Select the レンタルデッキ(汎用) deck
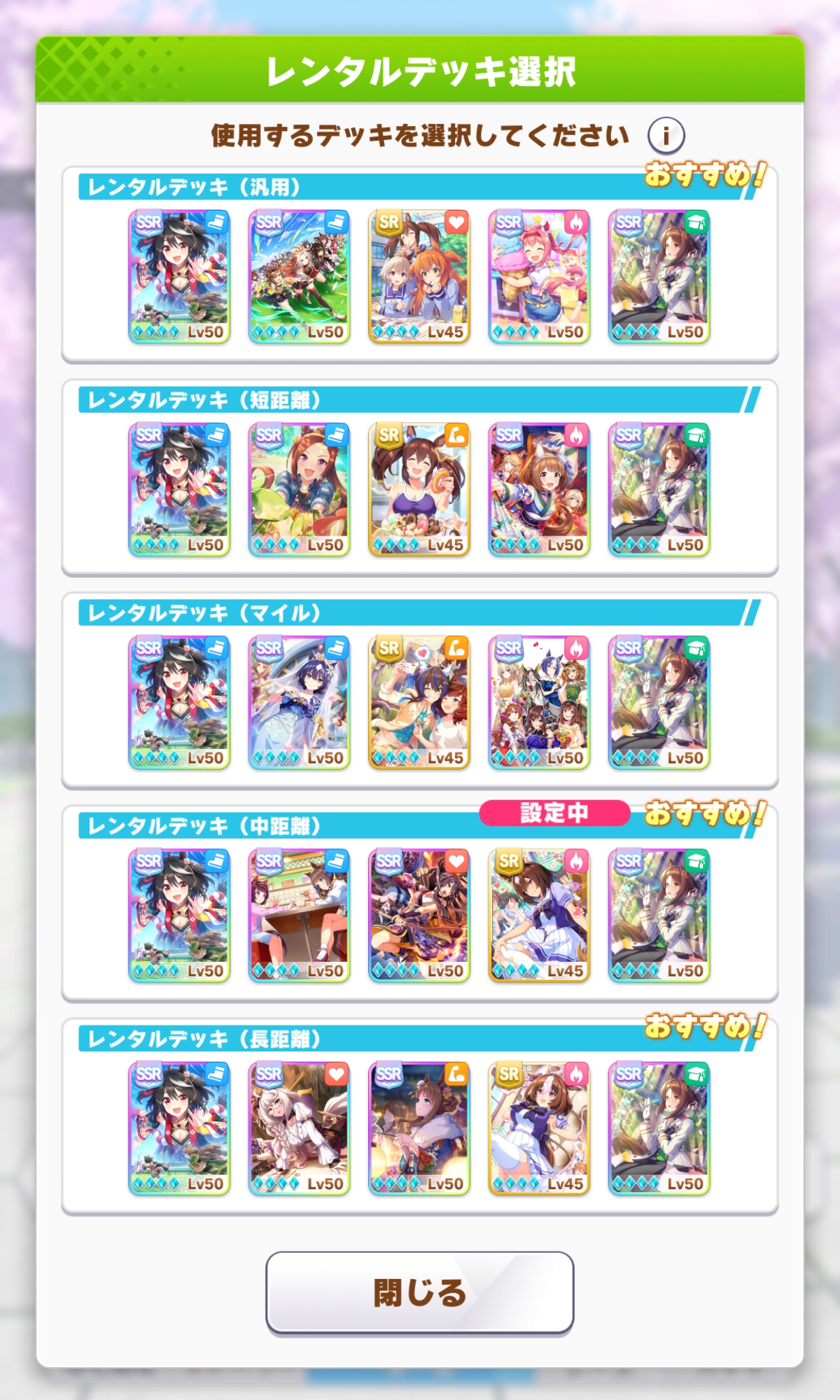840x1400 pixels. (420, 265)
